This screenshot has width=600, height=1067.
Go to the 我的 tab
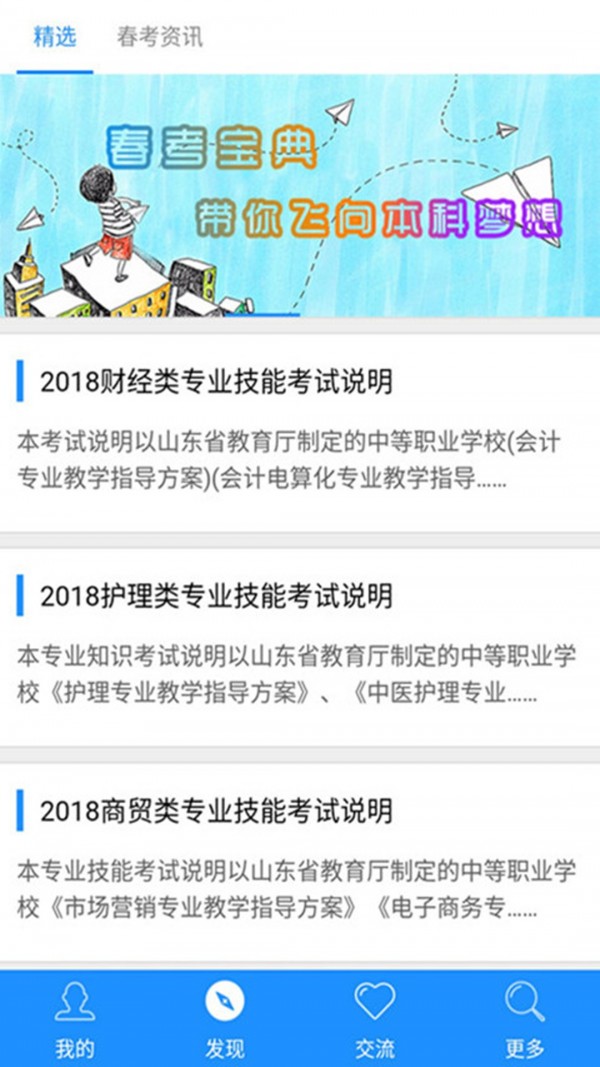coord(75,1018)
